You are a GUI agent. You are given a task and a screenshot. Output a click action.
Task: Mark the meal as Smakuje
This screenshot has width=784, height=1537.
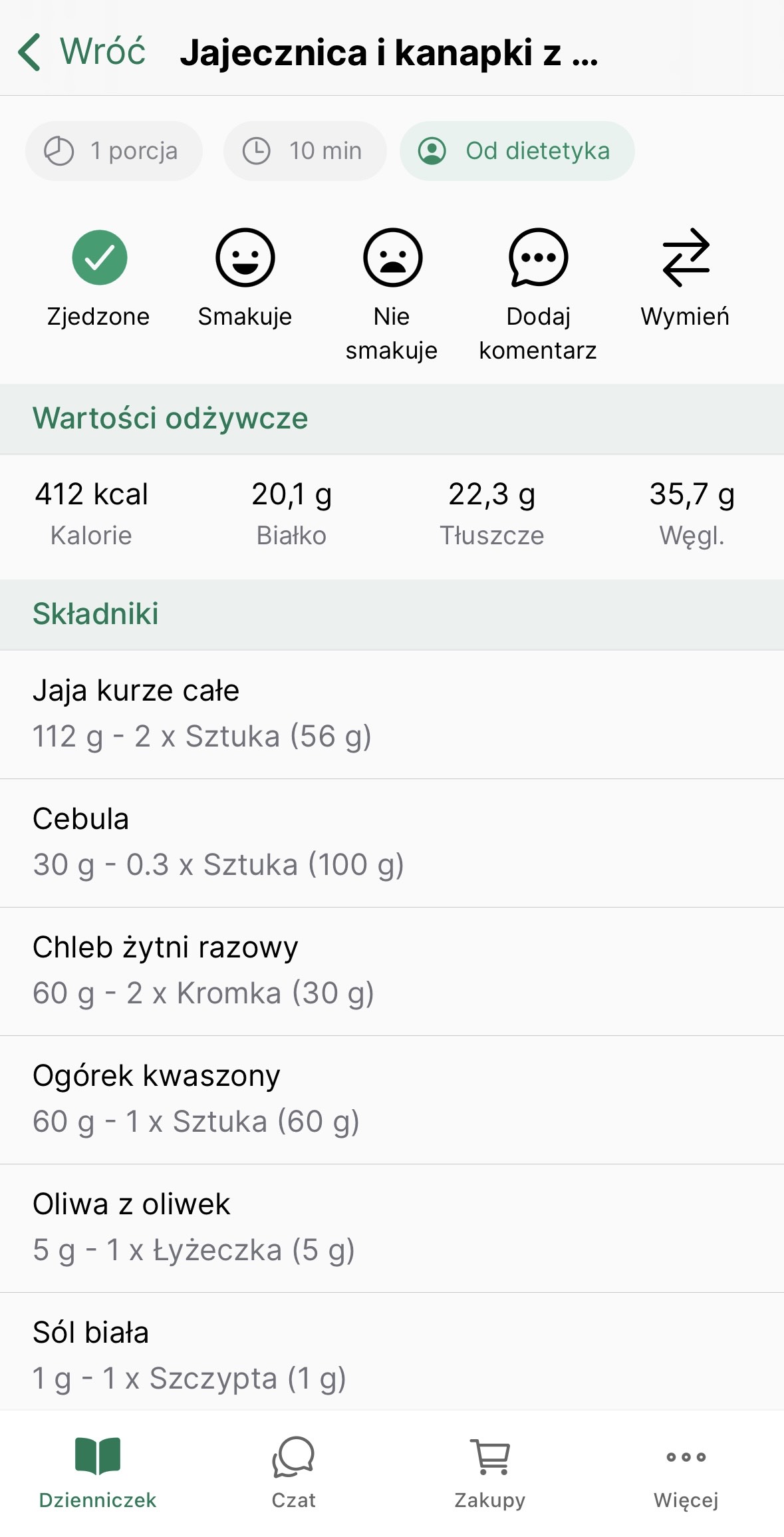(x=245, y=257)
